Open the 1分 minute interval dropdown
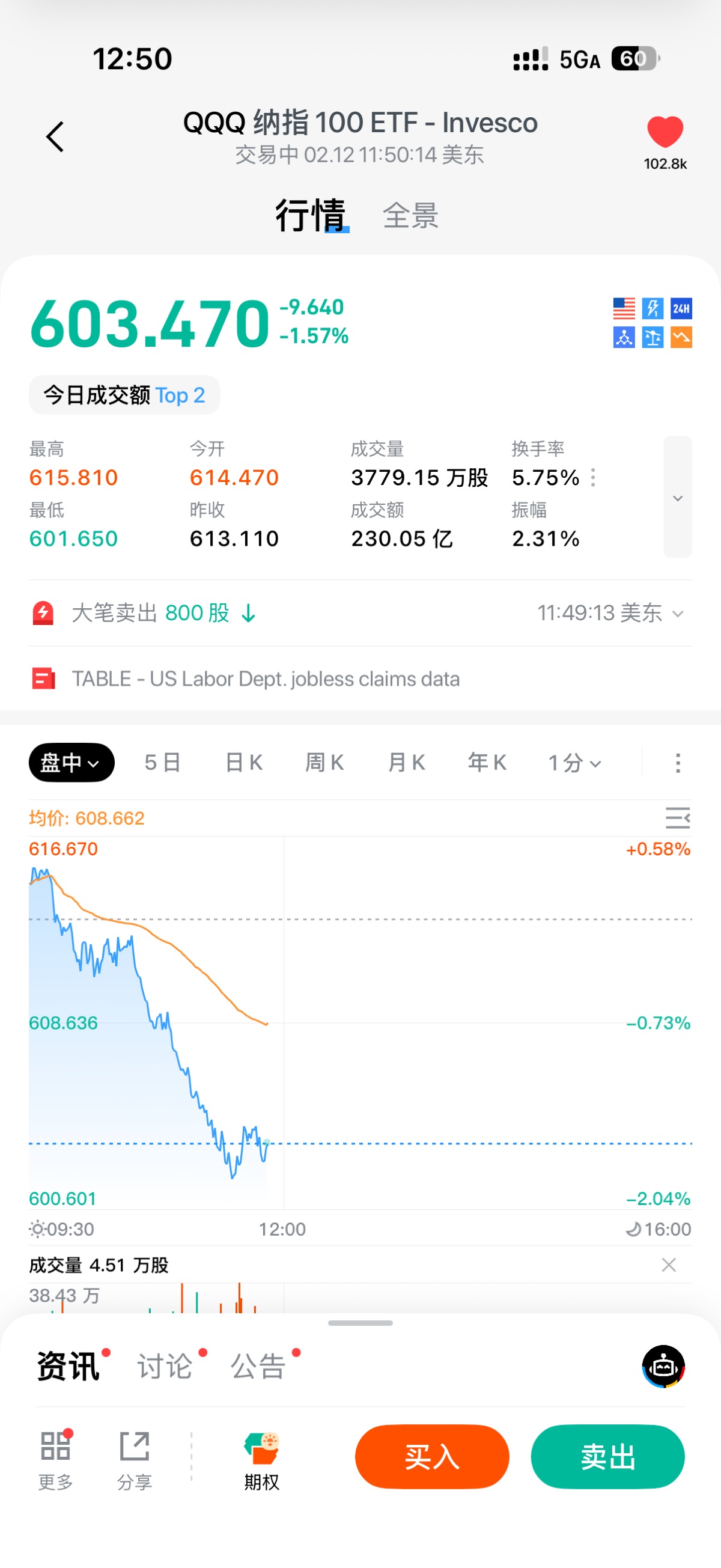721x1568 pixels. pos(574,762)
